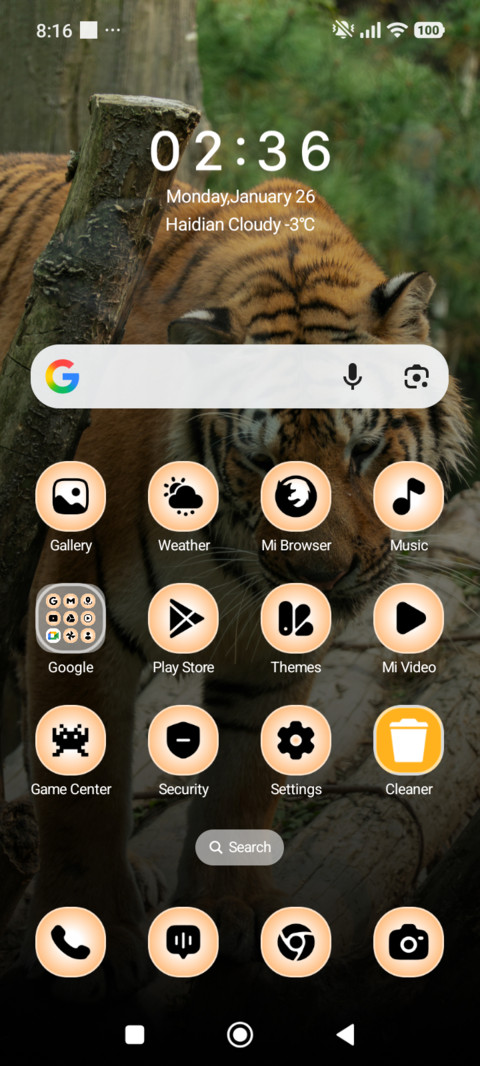Open recent apps with the square button
This screenshot has width=480, height=1066.
click(135, 1035)
